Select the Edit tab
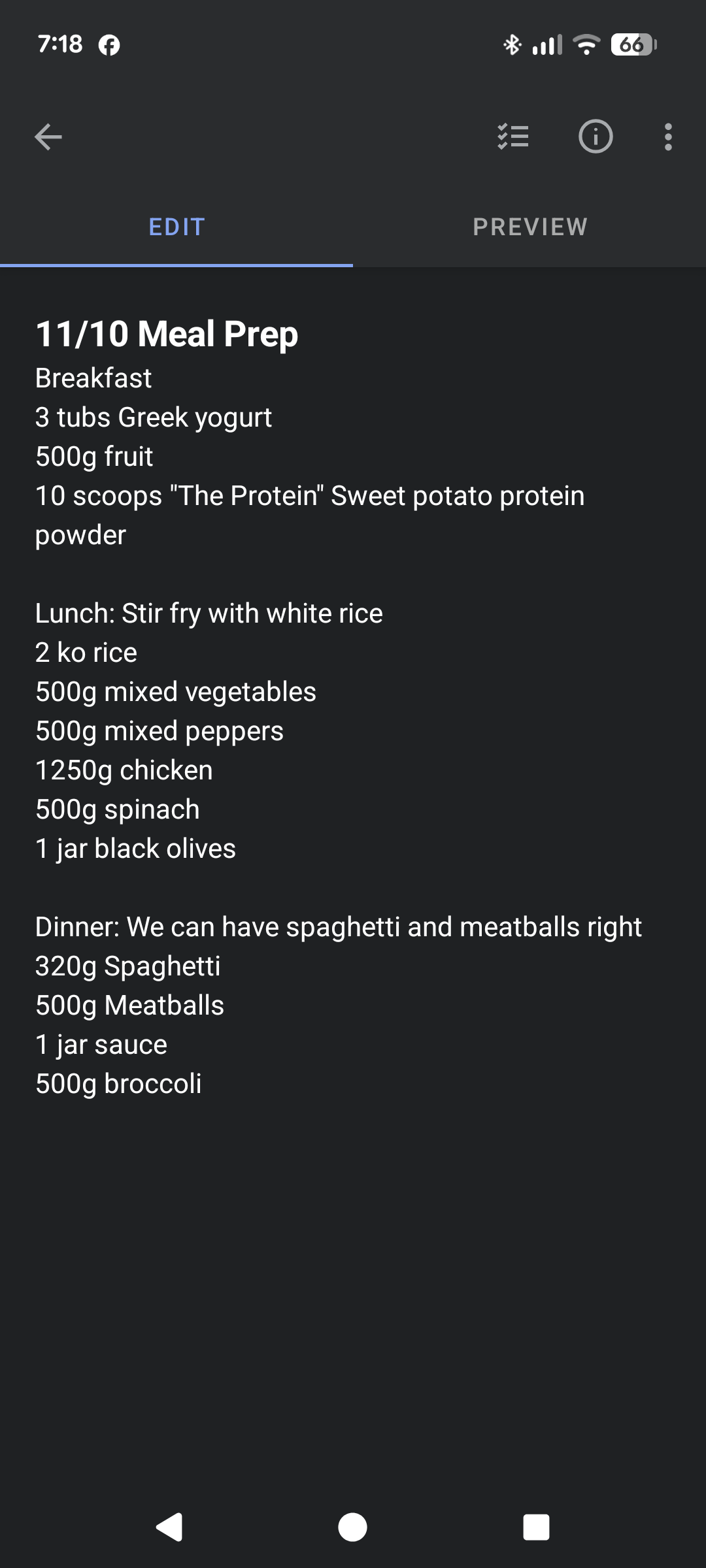The width and height of the screenshot is (706, 1568). click(176, 227)
